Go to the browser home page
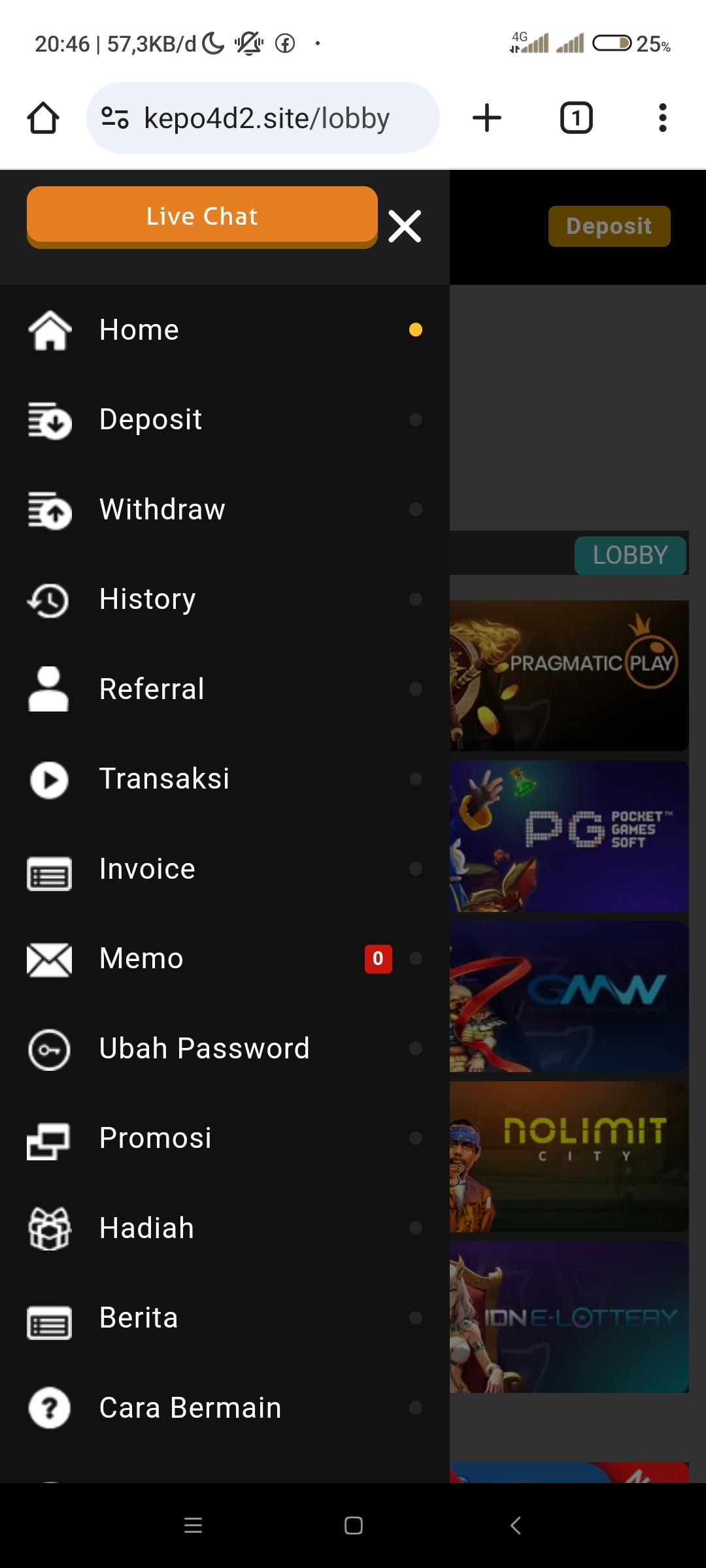This screenshot has width=706, height=1568. click(43, 118)
